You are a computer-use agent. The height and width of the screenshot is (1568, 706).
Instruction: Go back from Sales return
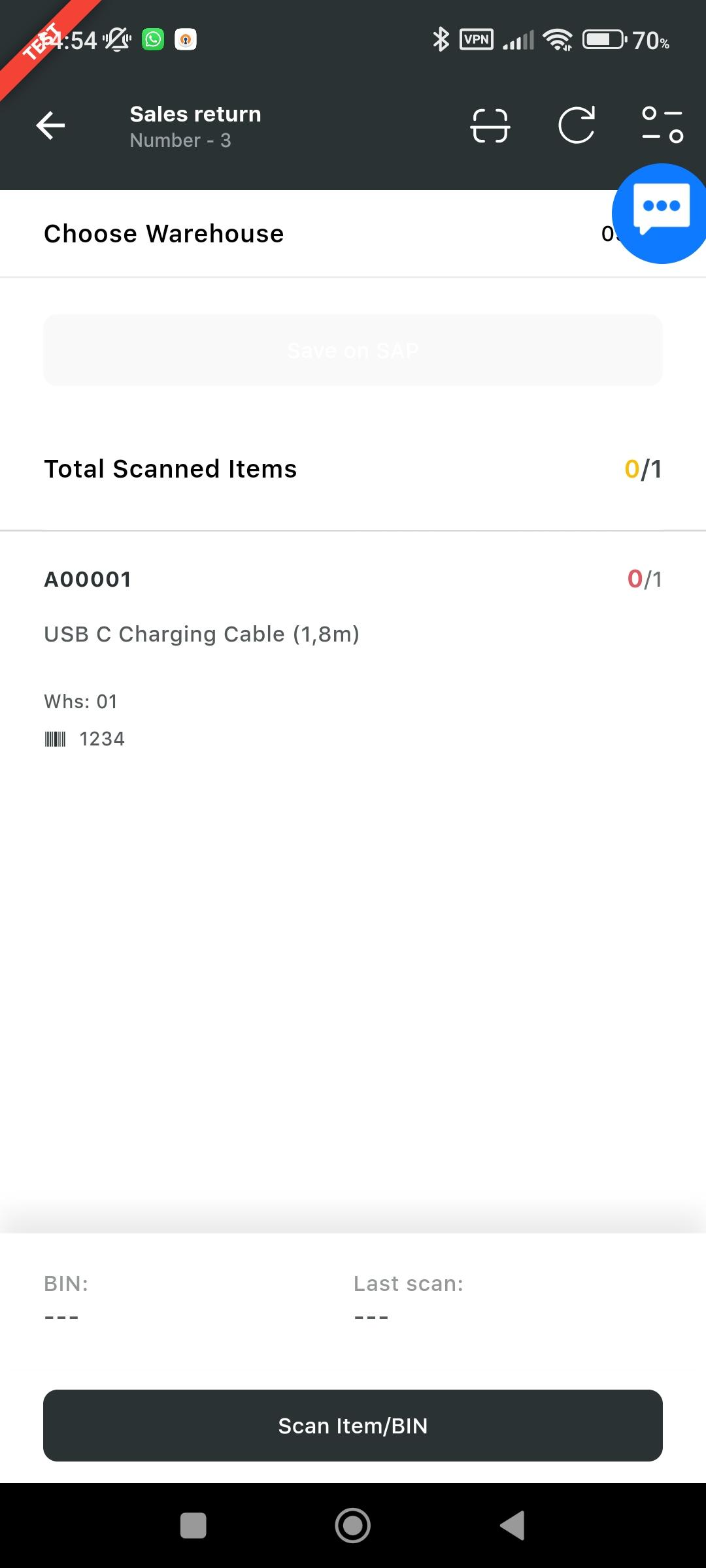(51, 125)
